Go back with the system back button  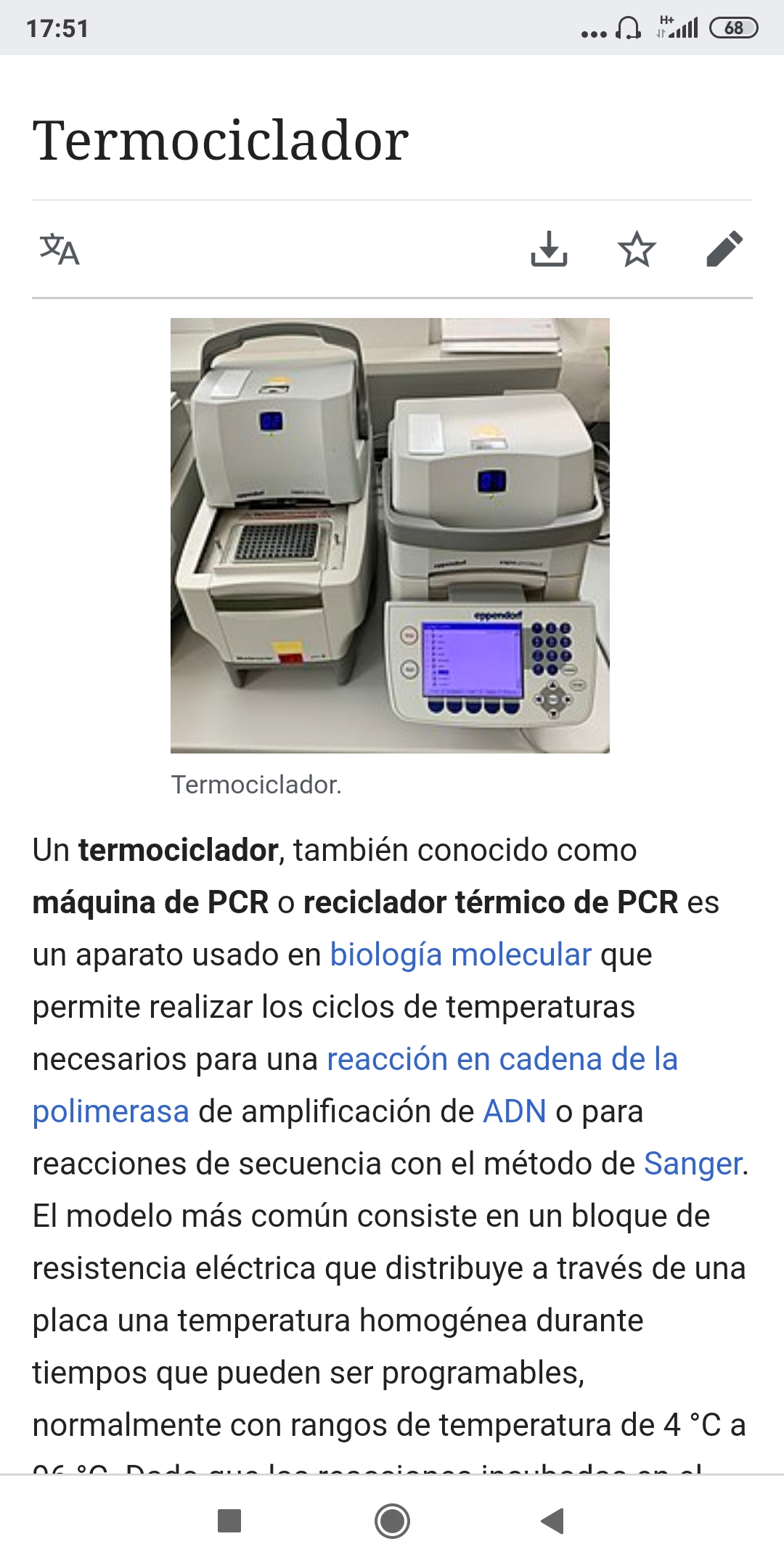point(552,1521)
